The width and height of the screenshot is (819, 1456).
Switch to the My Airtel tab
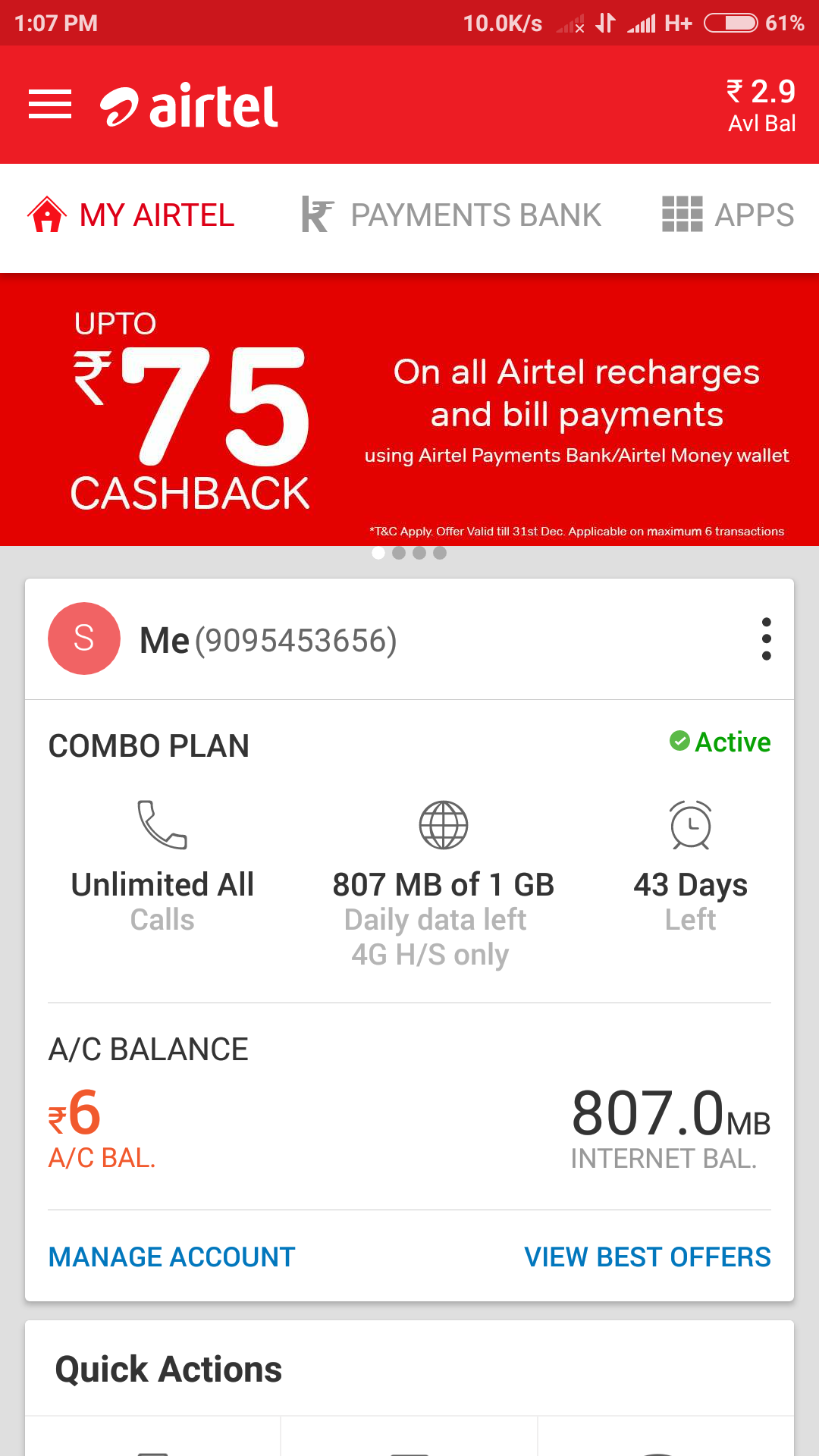(131, 215)
